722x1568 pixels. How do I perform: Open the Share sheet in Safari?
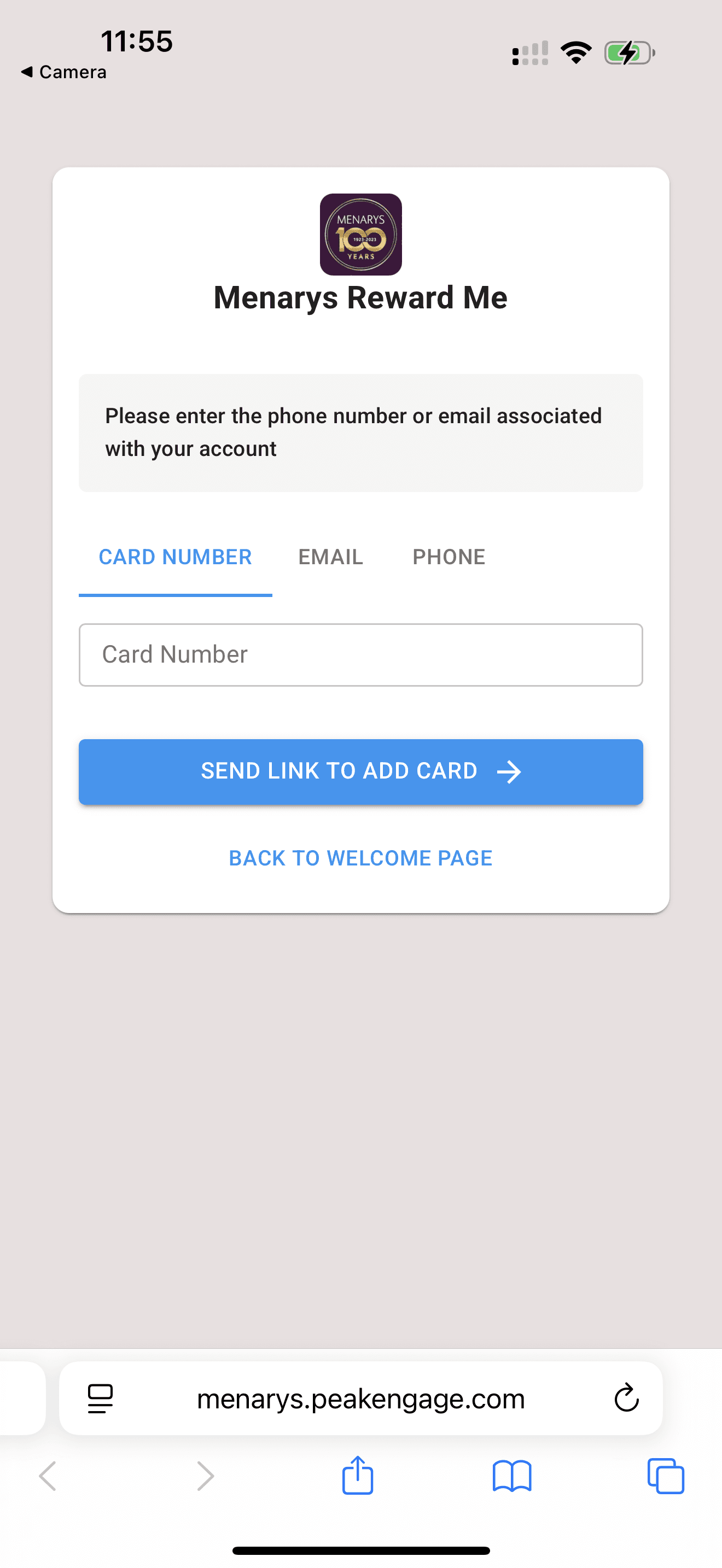pyautogui.click(x=358, y=1476)
